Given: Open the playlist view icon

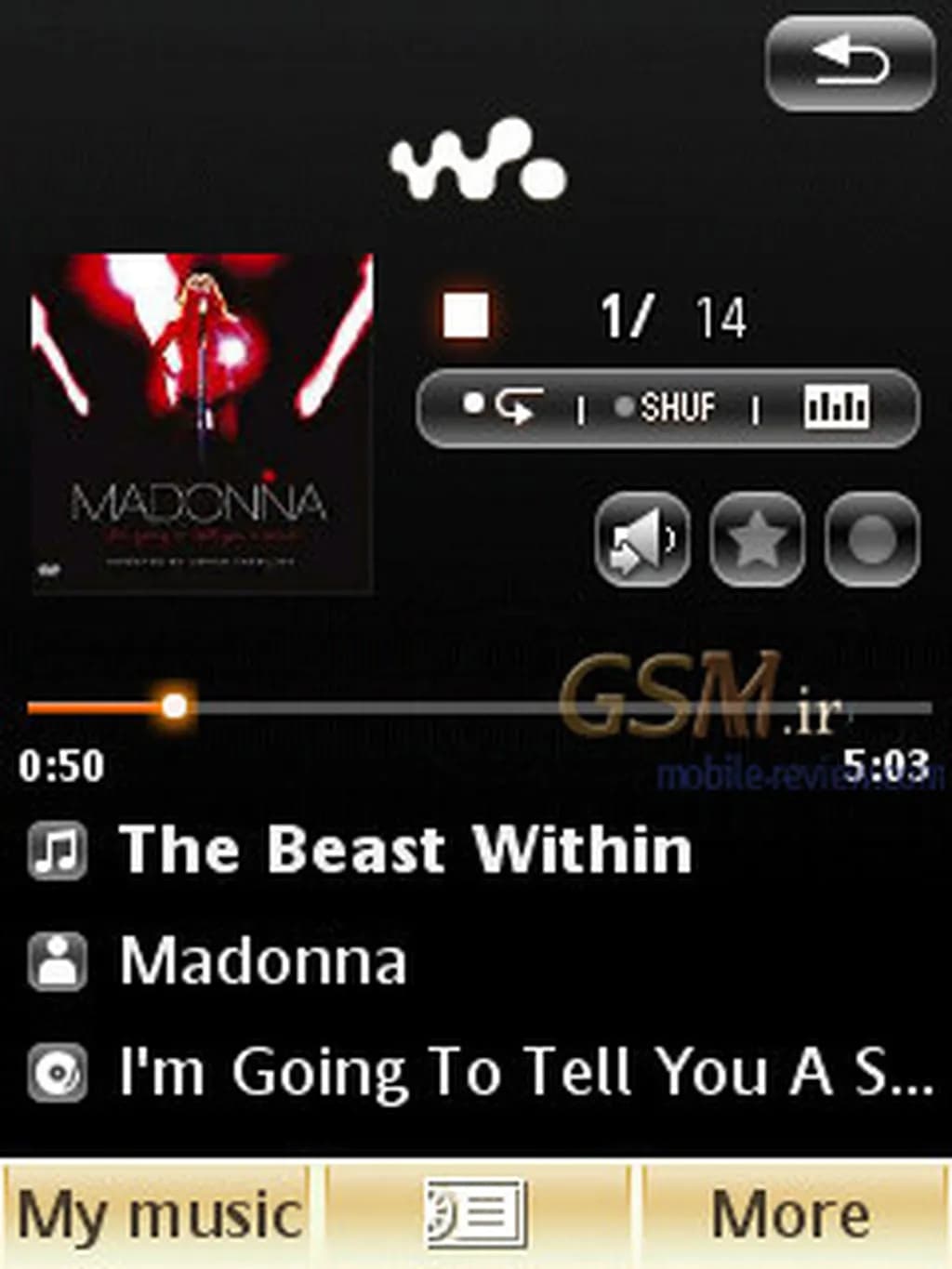Looking at the screenshot, I should click(x=476, y=1214).
